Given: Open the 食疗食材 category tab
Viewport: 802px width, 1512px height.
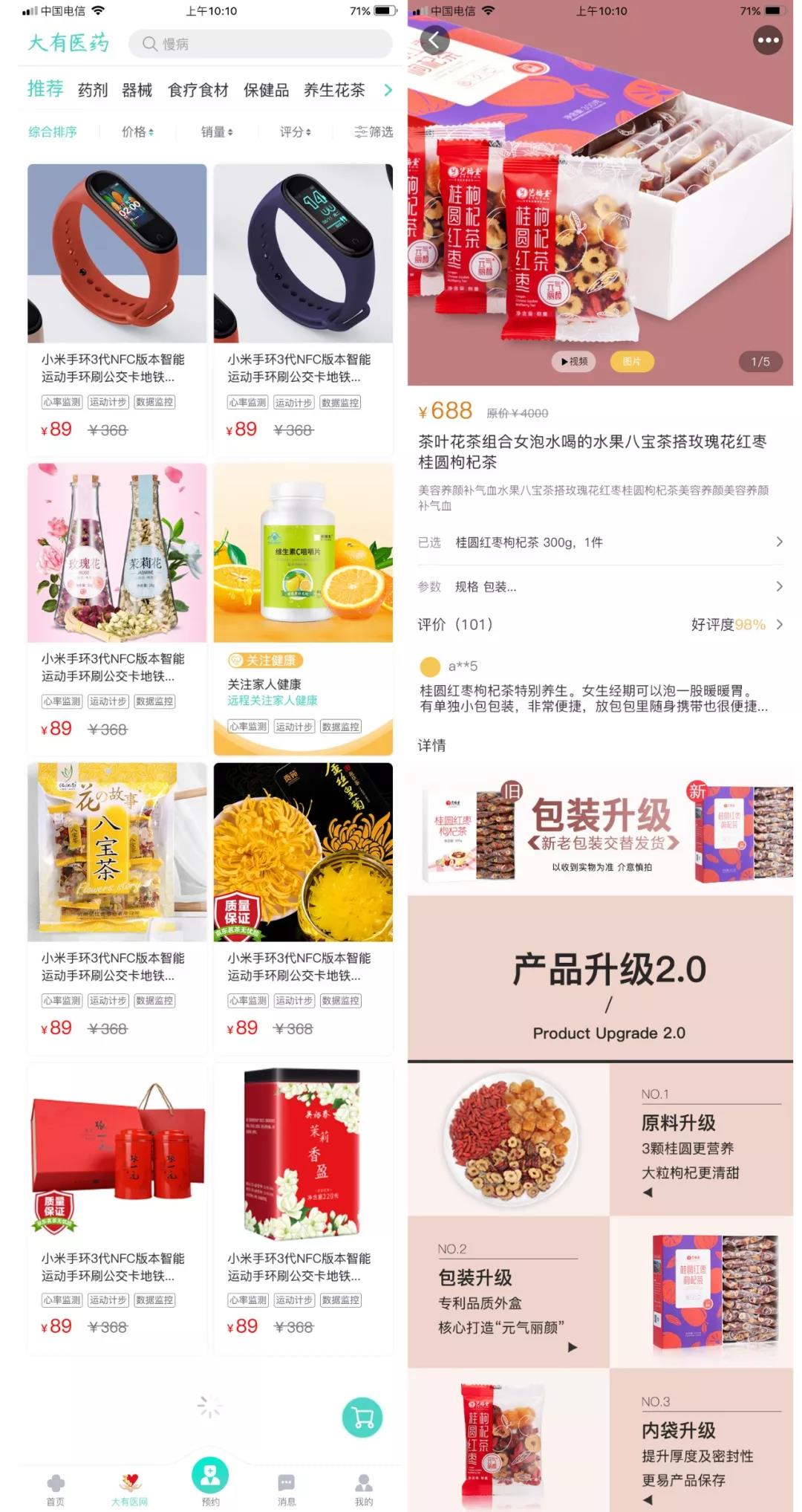Looking at the screenshot, I should (198, 91).
